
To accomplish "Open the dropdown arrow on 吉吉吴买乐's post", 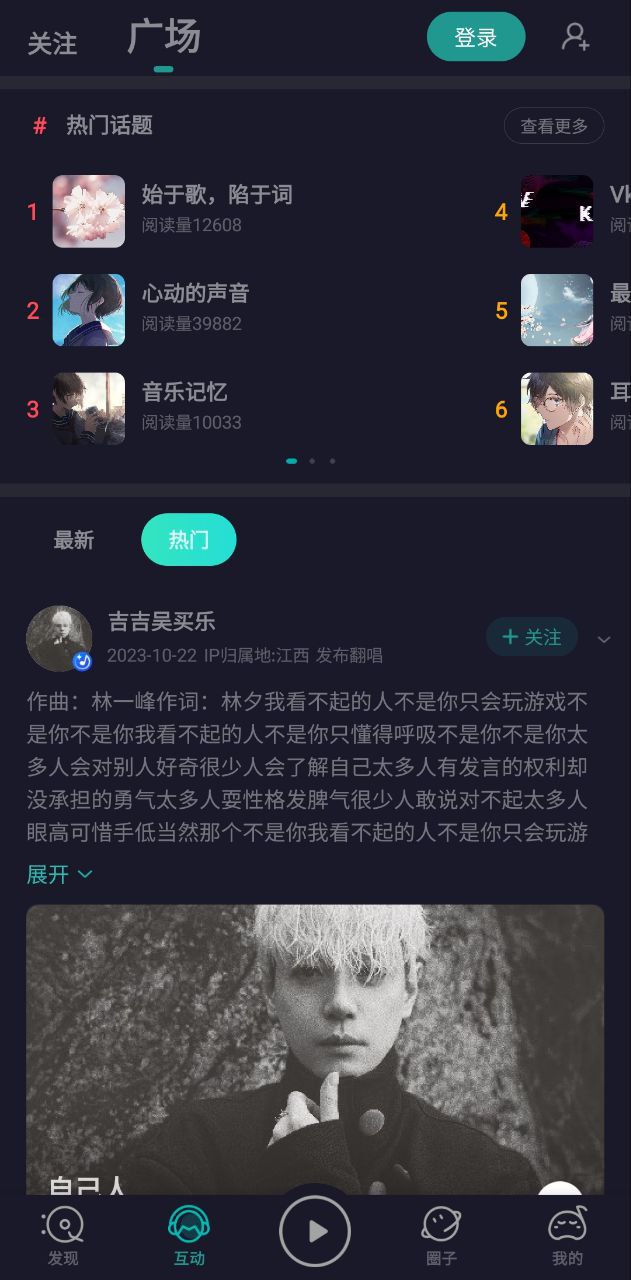I will point(603,640).
